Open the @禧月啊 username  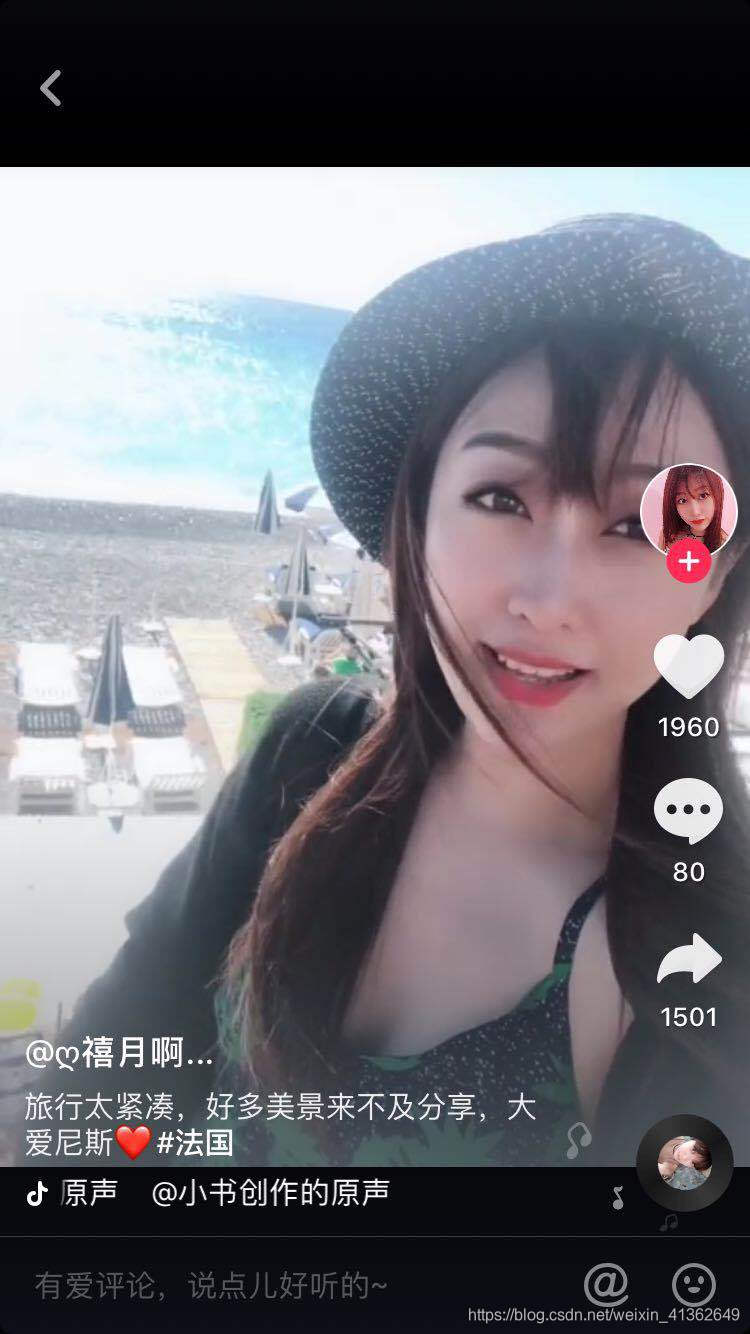pyautogui.click(x=120, y=1052)
